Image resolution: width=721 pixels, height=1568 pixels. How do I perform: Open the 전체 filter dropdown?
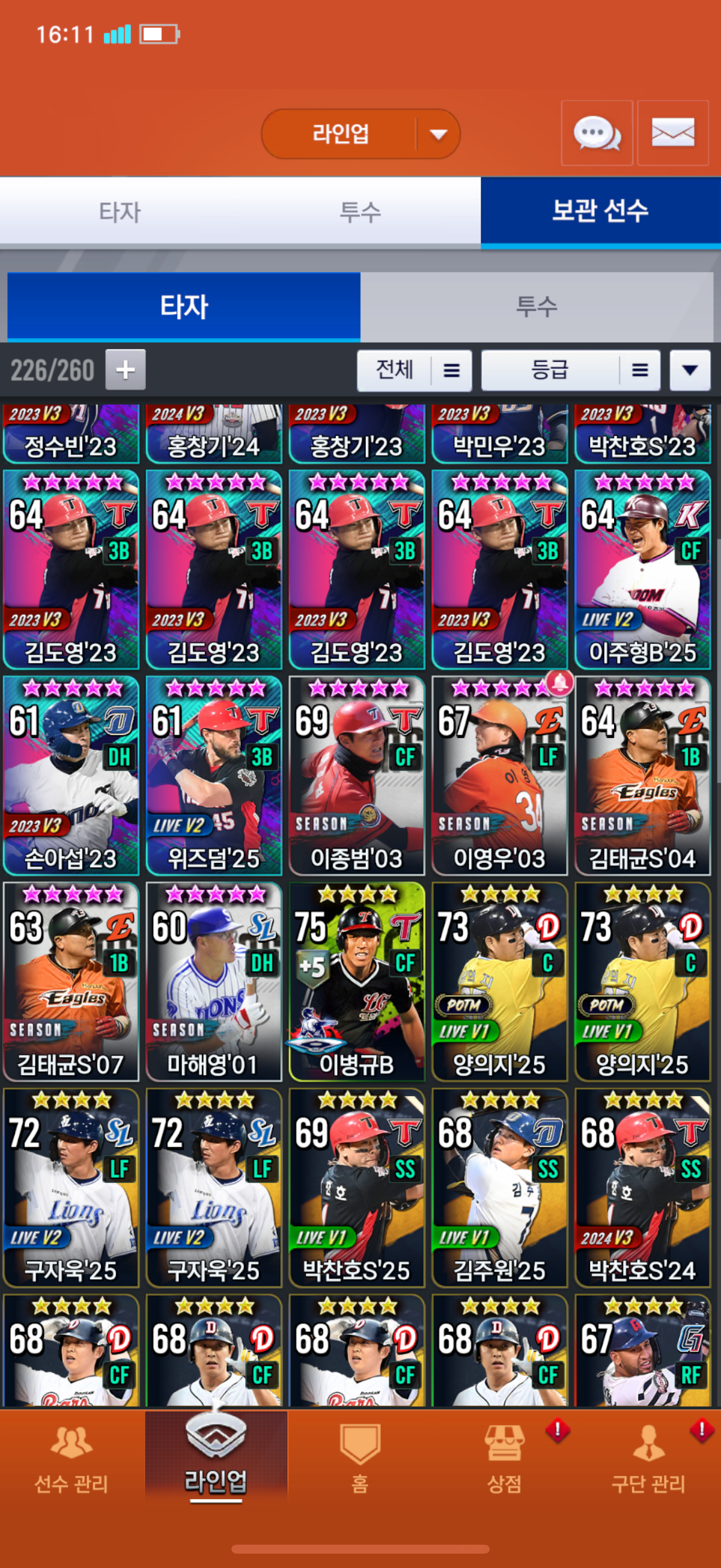[414, 370]
